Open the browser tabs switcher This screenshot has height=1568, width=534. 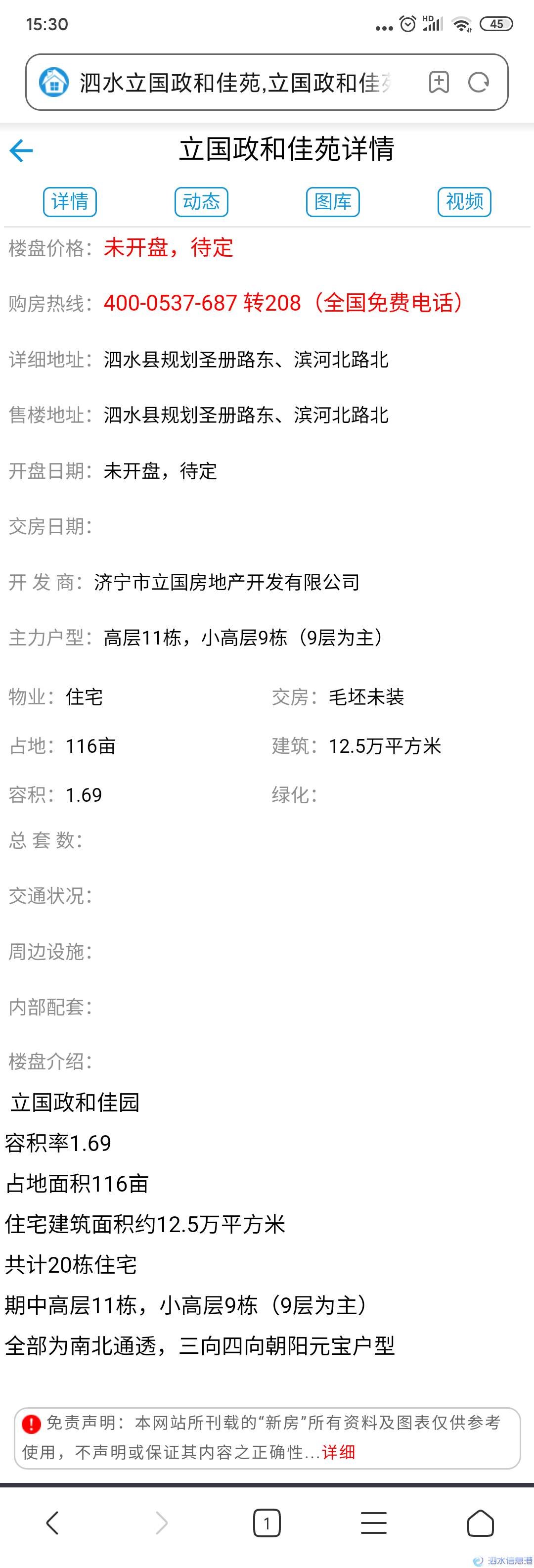[267, 1523]
